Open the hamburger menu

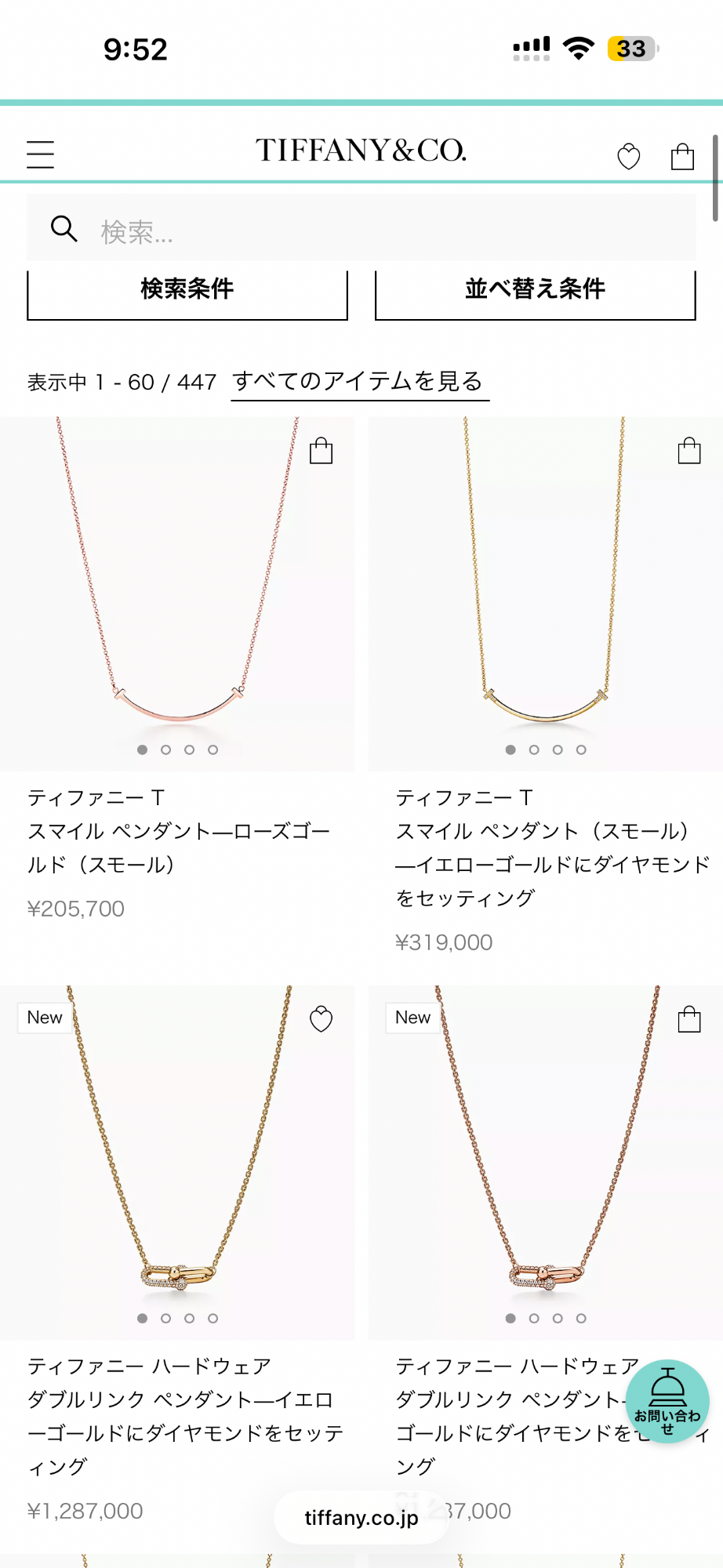tap(40, 154)
